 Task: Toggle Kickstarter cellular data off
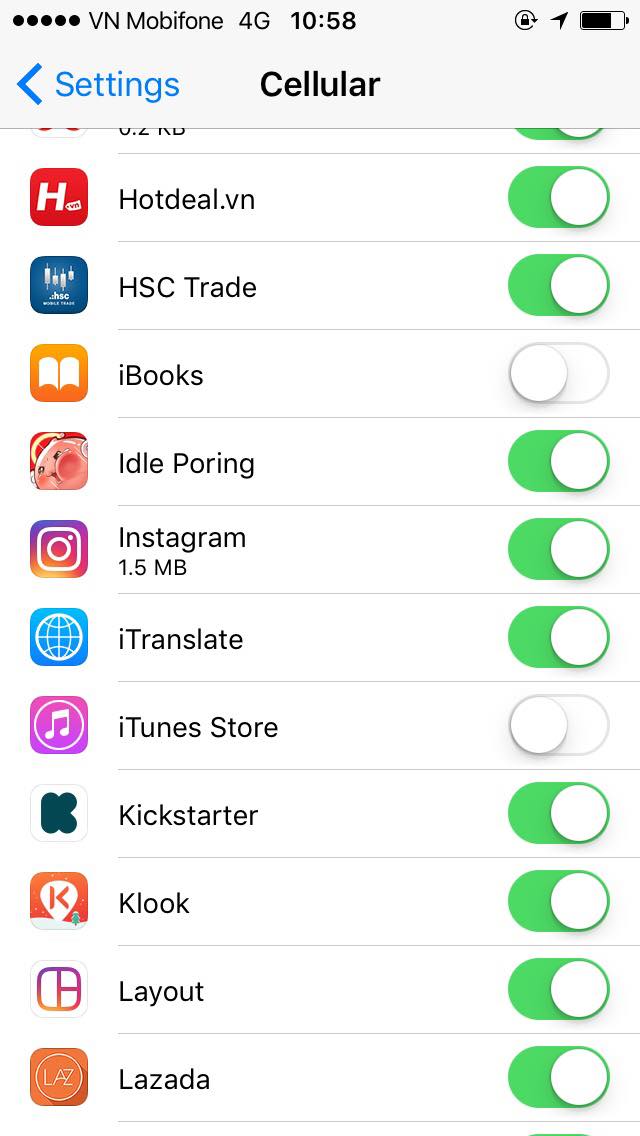tap(558, 814)
